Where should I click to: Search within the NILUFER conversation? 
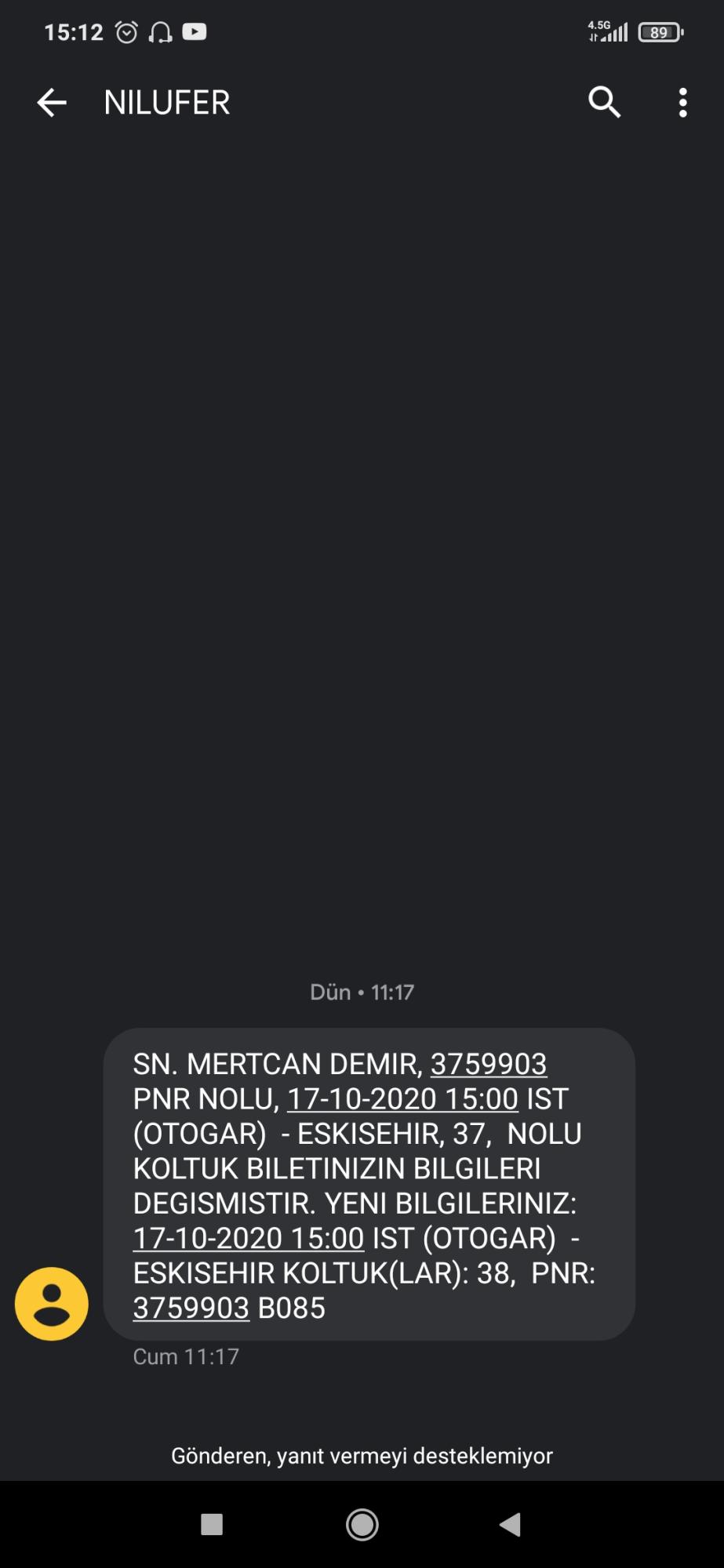[x=604, y=102]
